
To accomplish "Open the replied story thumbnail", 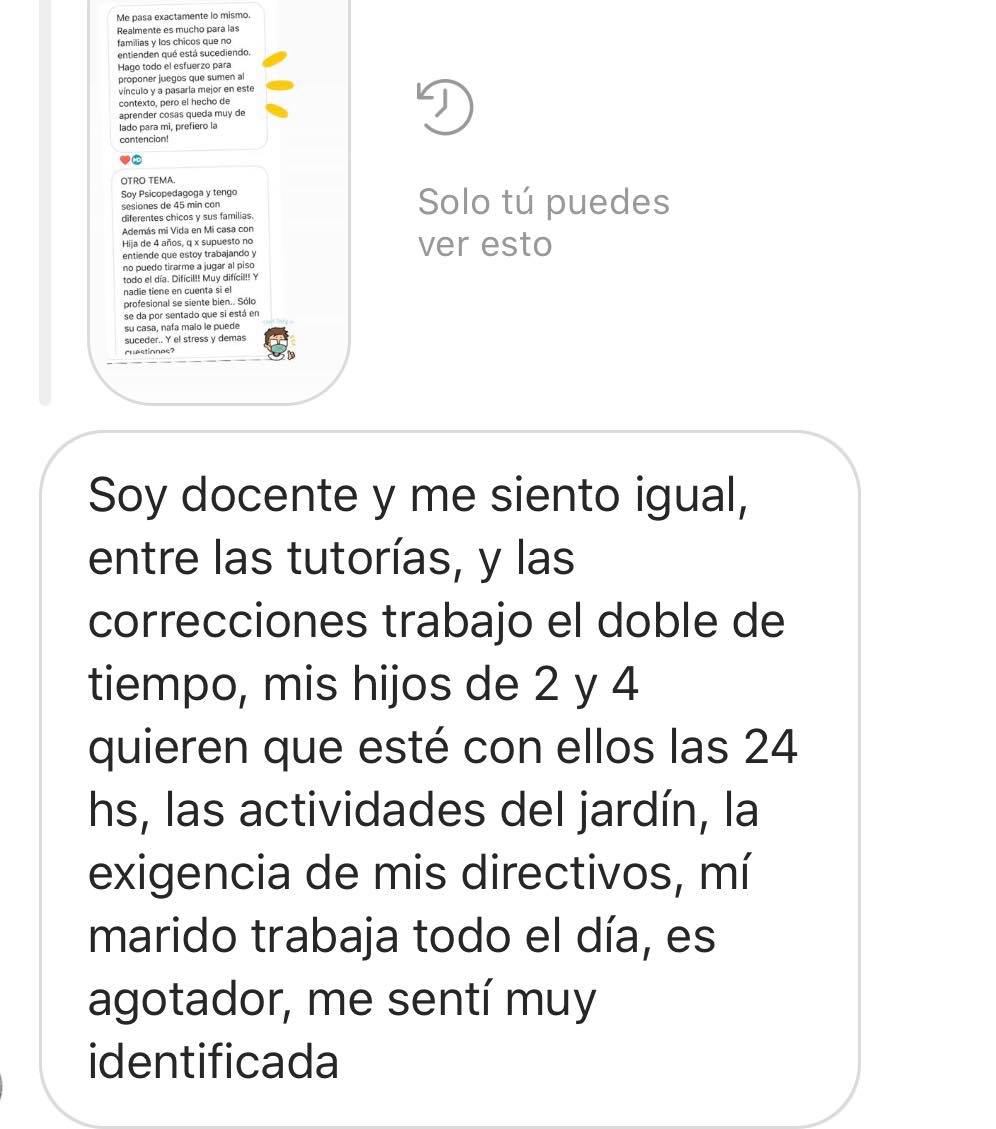I will tap(218, 200).
